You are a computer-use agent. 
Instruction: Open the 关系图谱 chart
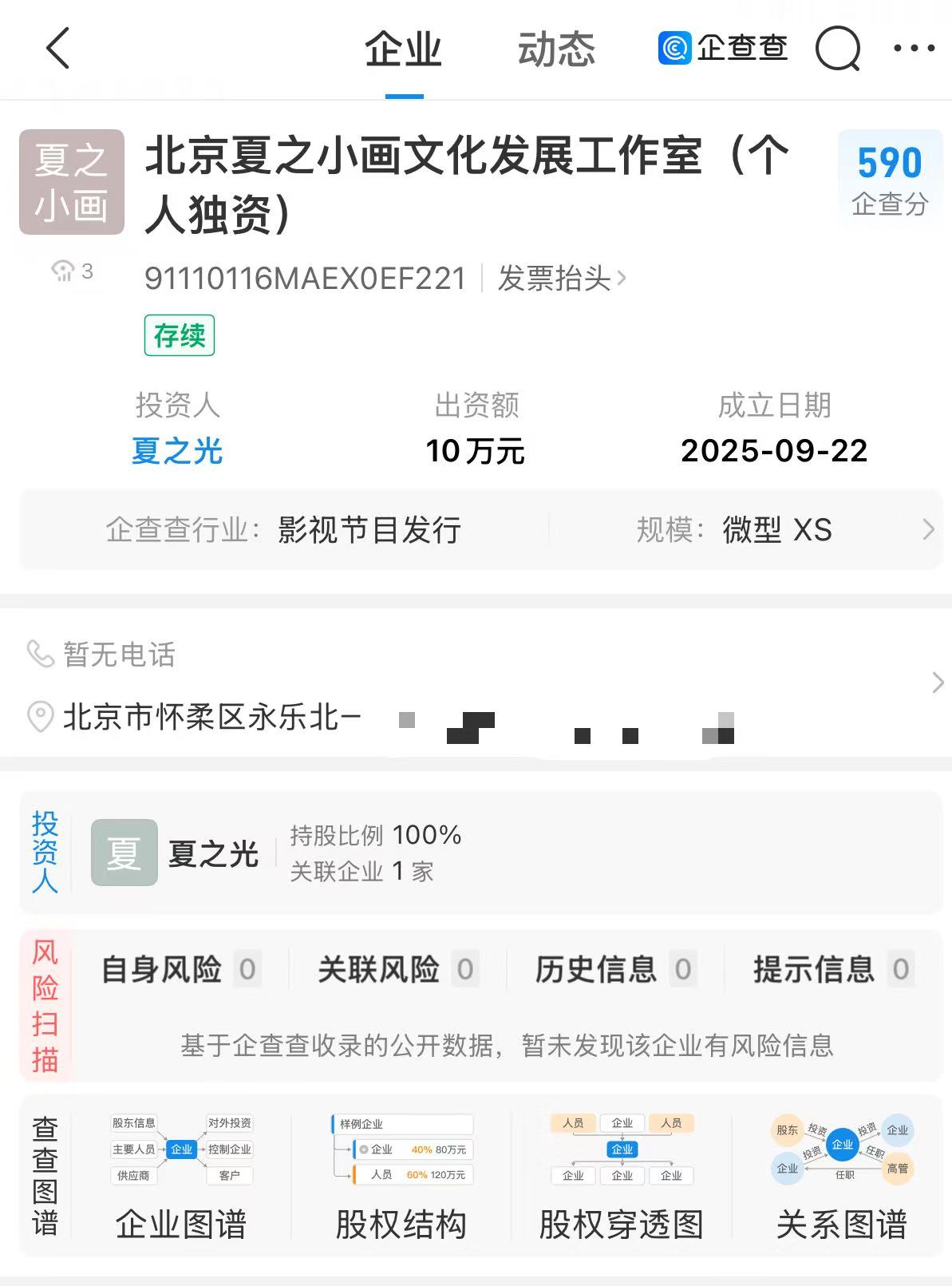842,1176
